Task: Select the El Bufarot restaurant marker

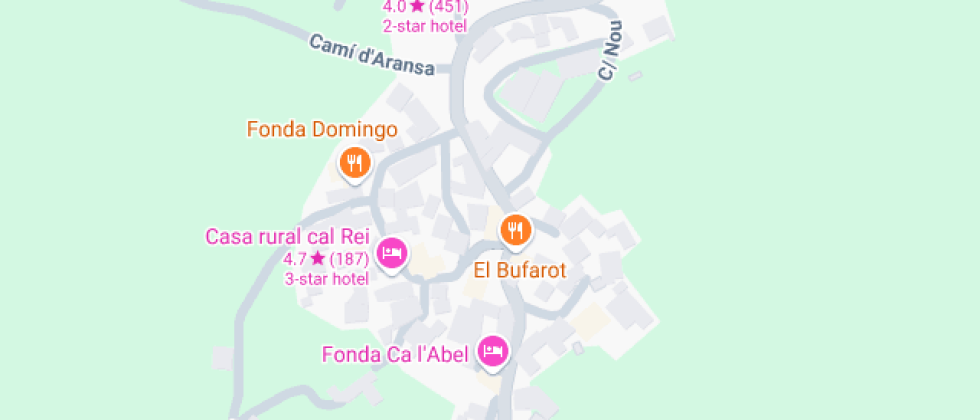Action: tap(515, 231)
